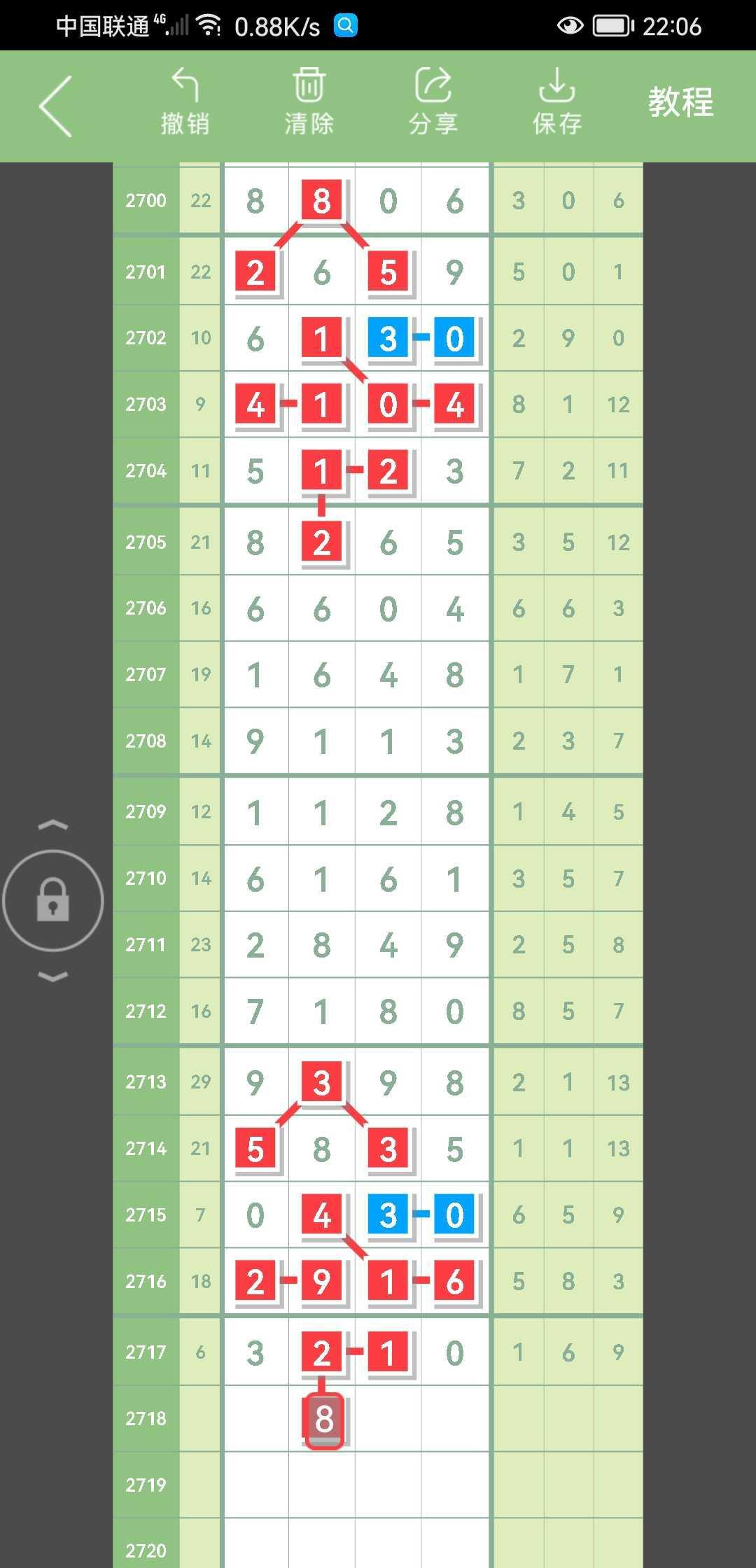Go back using the left arrow
This screenshot has width=756, height=1568.
pyautogui.click(x=56, y=106)
